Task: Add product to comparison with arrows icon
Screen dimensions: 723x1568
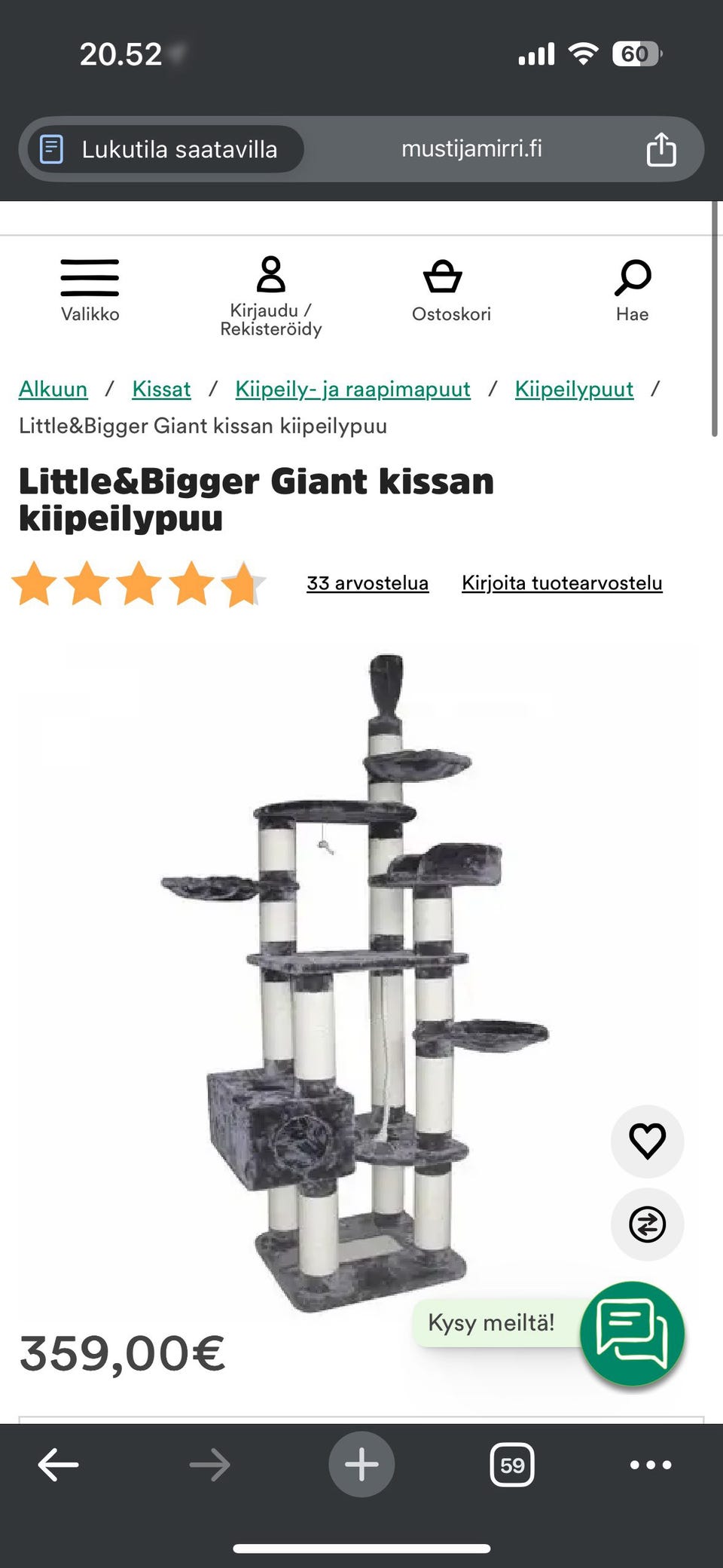Action: coord(647,1224)
